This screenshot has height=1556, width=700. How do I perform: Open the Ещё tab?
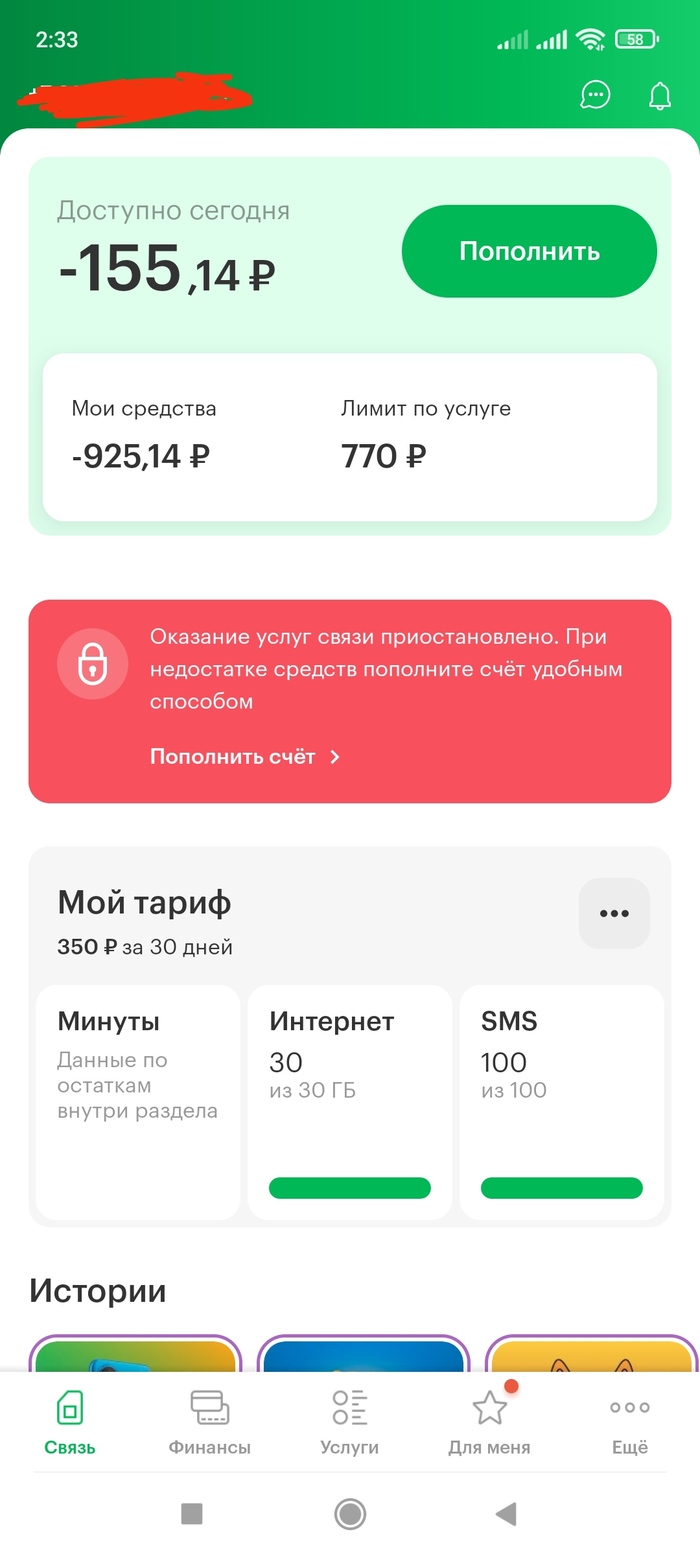click(x=629, y=1422)
